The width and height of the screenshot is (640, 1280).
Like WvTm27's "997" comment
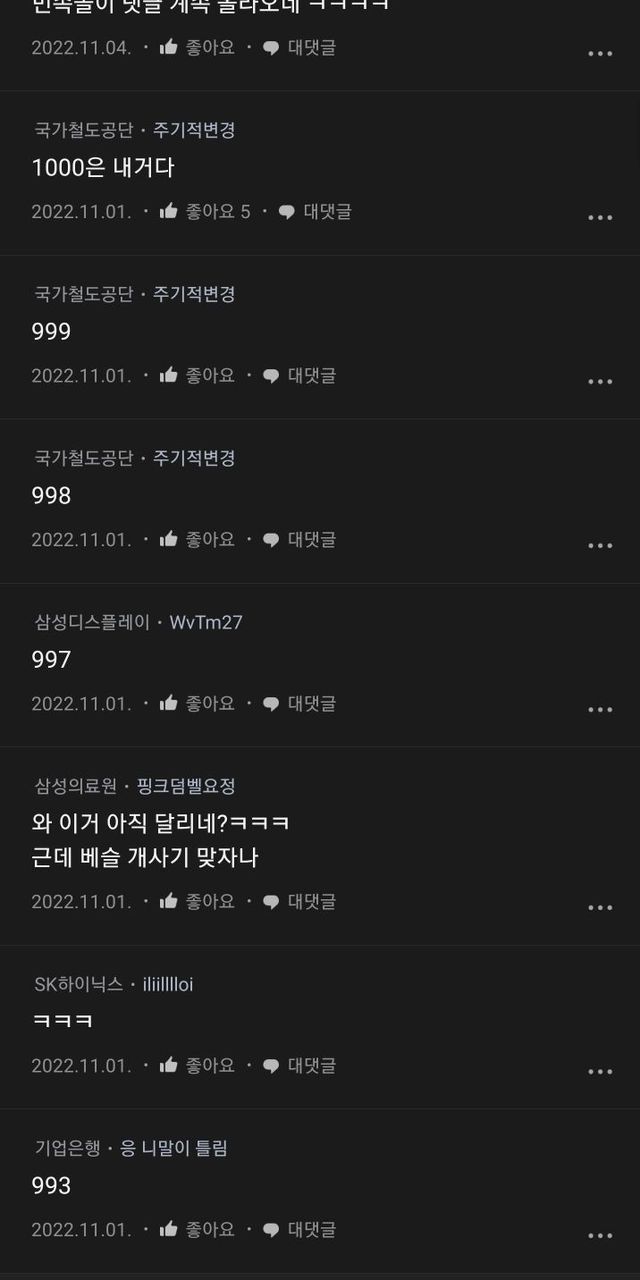[197, 703]
